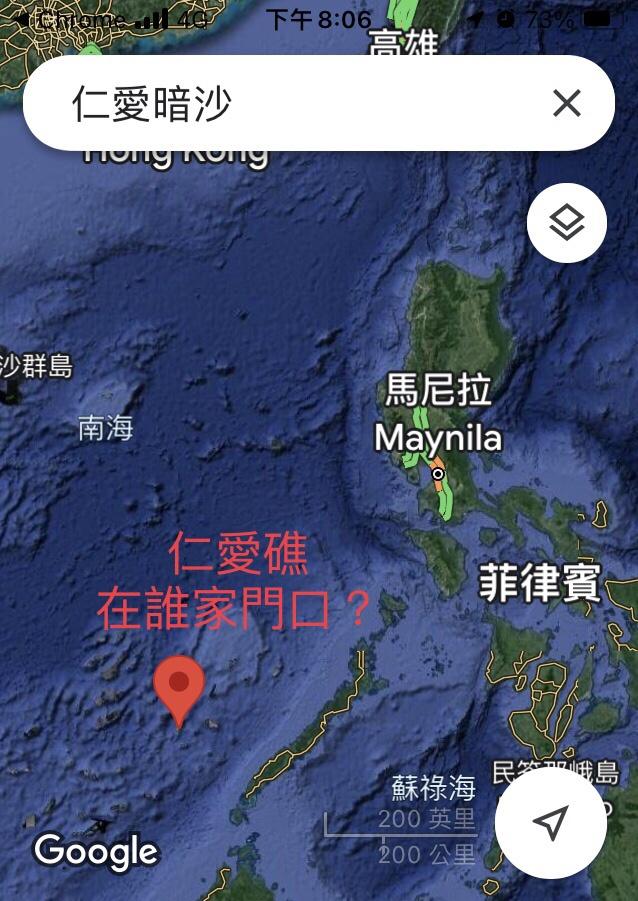Viewport: 638px width, 901px height.
Task: Clear the search query with the X
Action: [566, 103]
